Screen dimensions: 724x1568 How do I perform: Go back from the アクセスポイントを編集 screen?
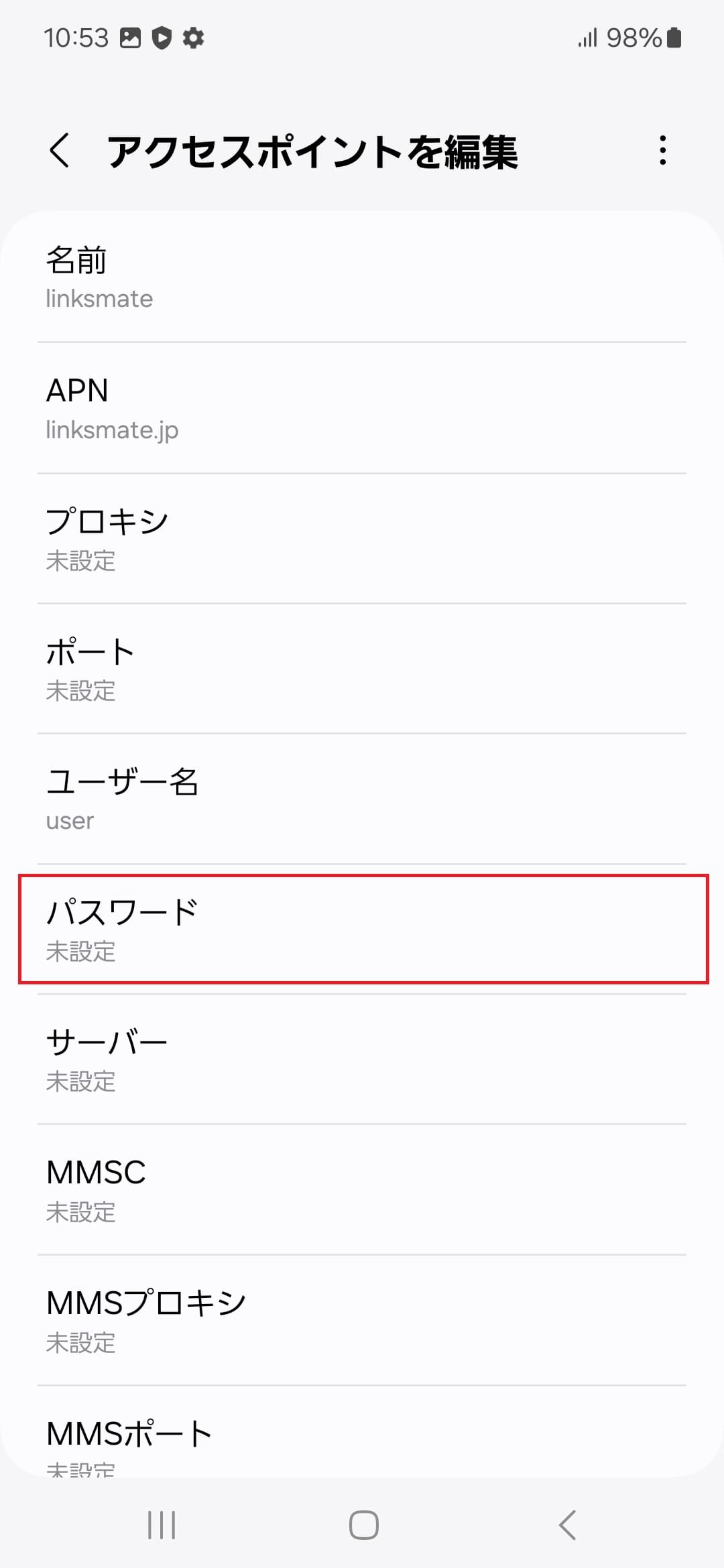(60, 150)
